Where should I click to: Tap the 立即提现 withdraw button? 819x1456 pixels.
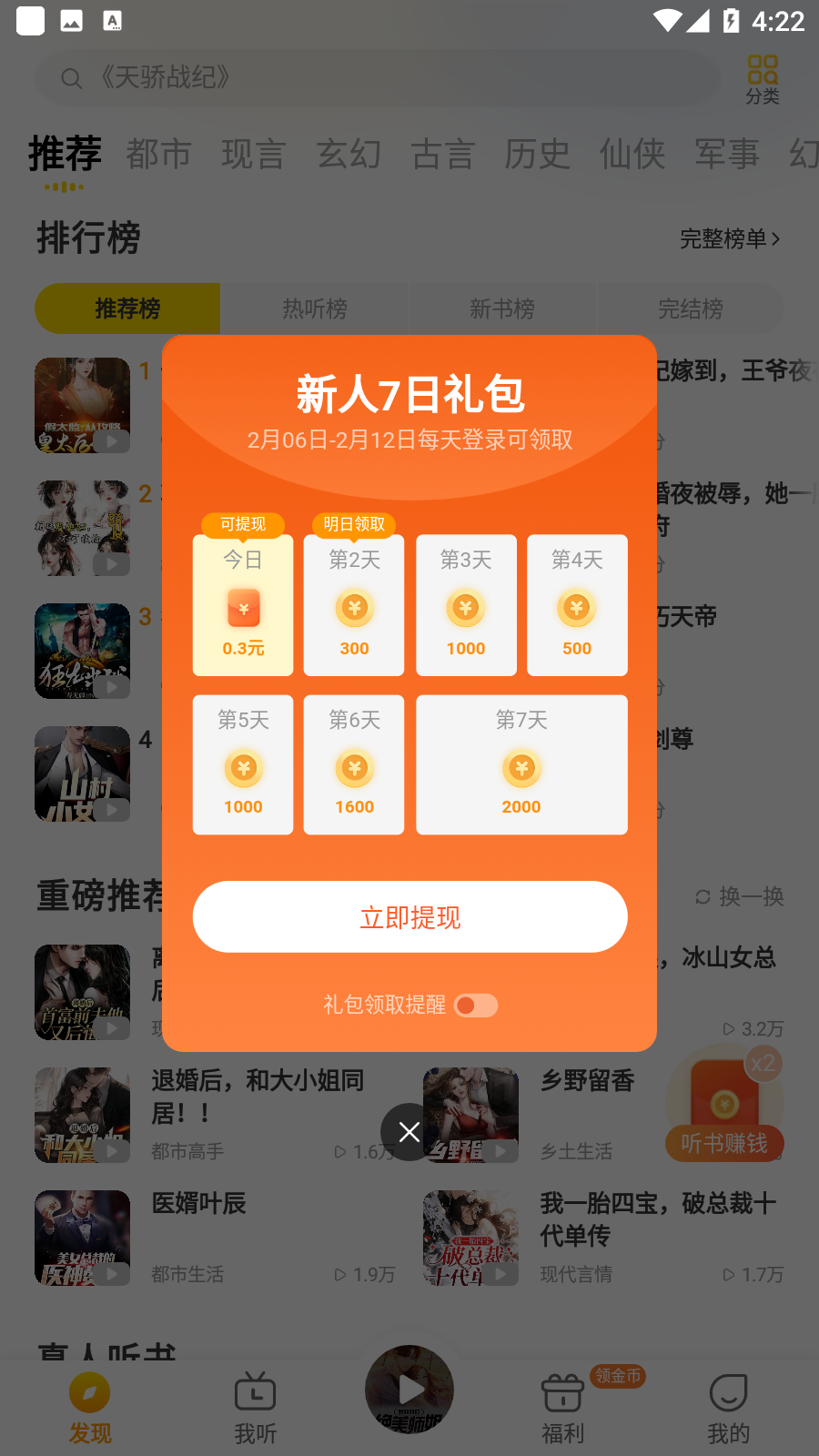coord(409,916)
